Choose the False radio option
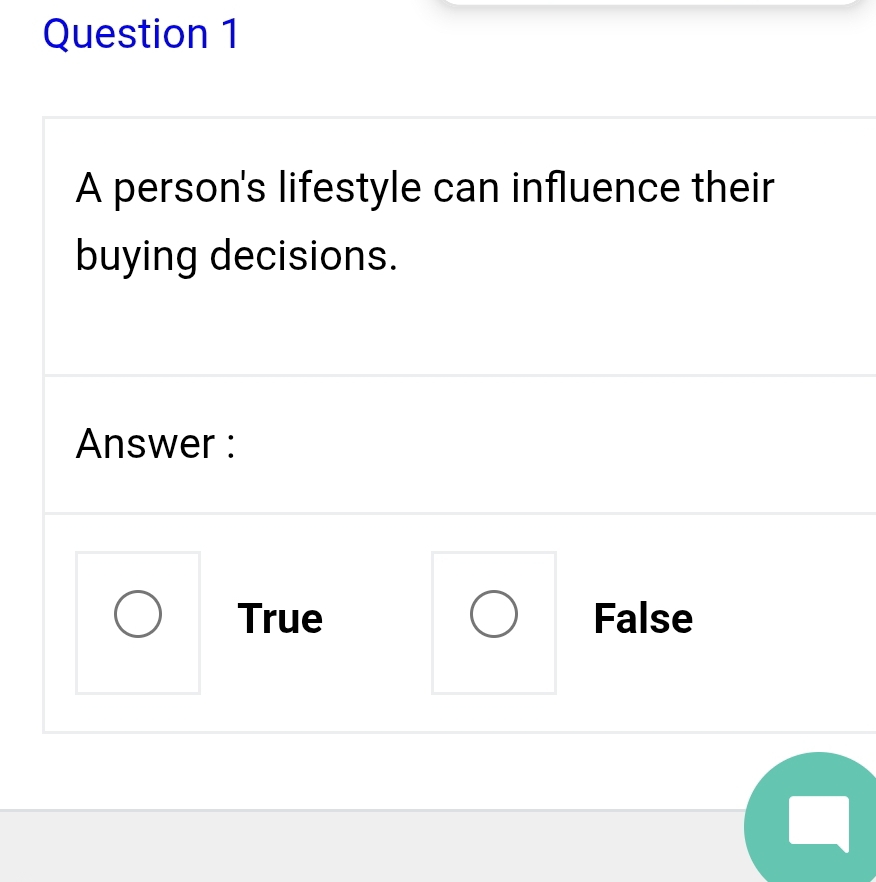This screenshot has width=876, height=882. [x=494, y=615]
